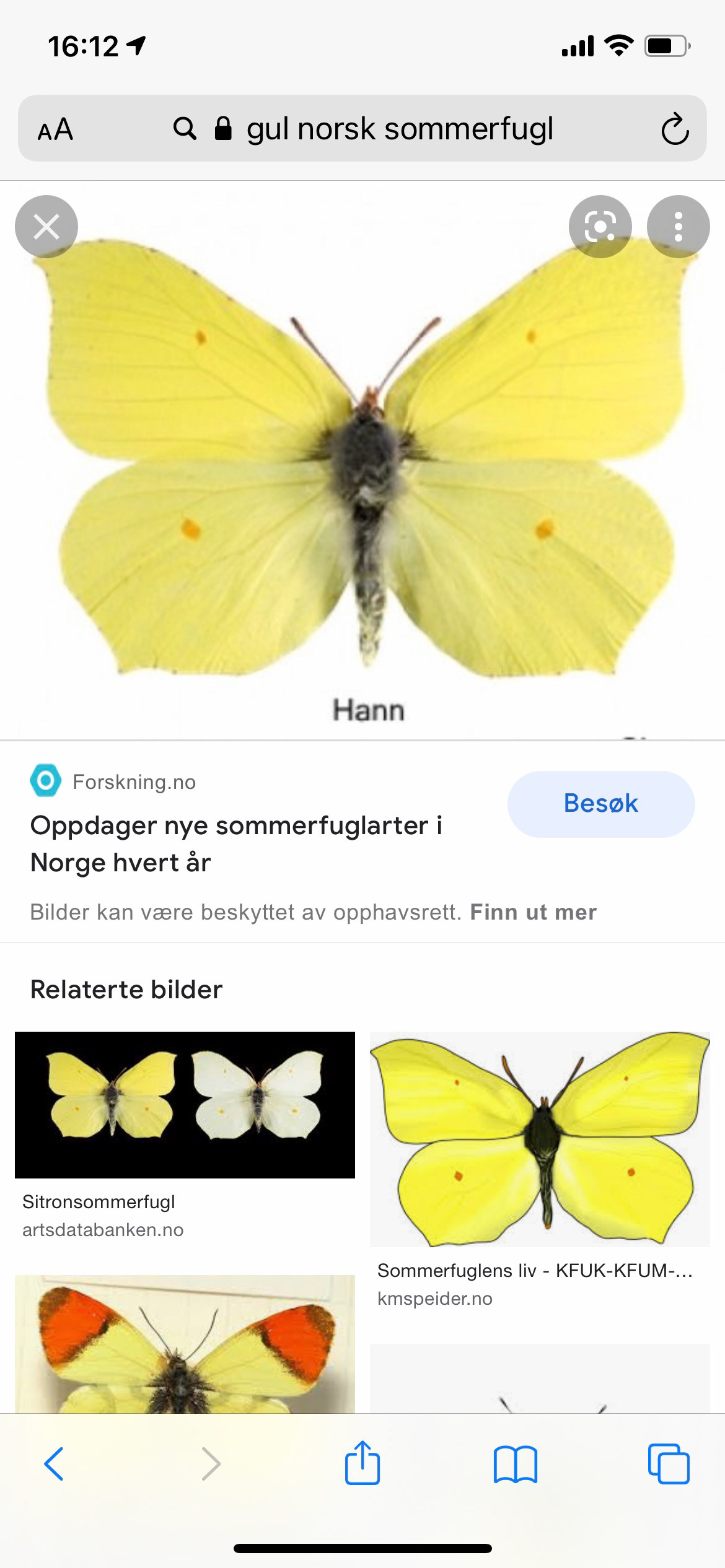The height and width of the screenshot is (1568, 725).
Task: Open the three-dot overflow menu
Action: click(x=678, y=227)
